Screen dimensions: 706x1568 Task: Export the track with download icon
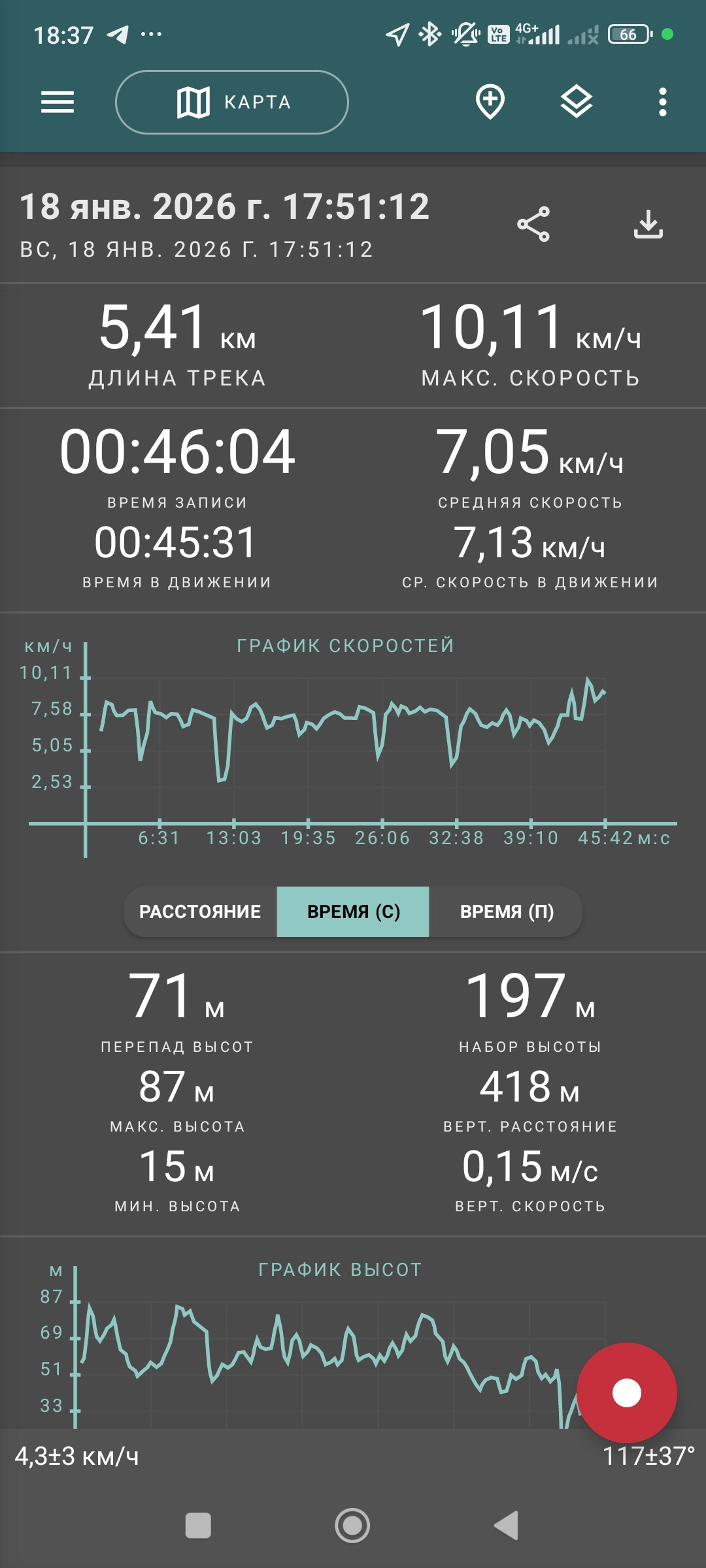click(648, 225)
